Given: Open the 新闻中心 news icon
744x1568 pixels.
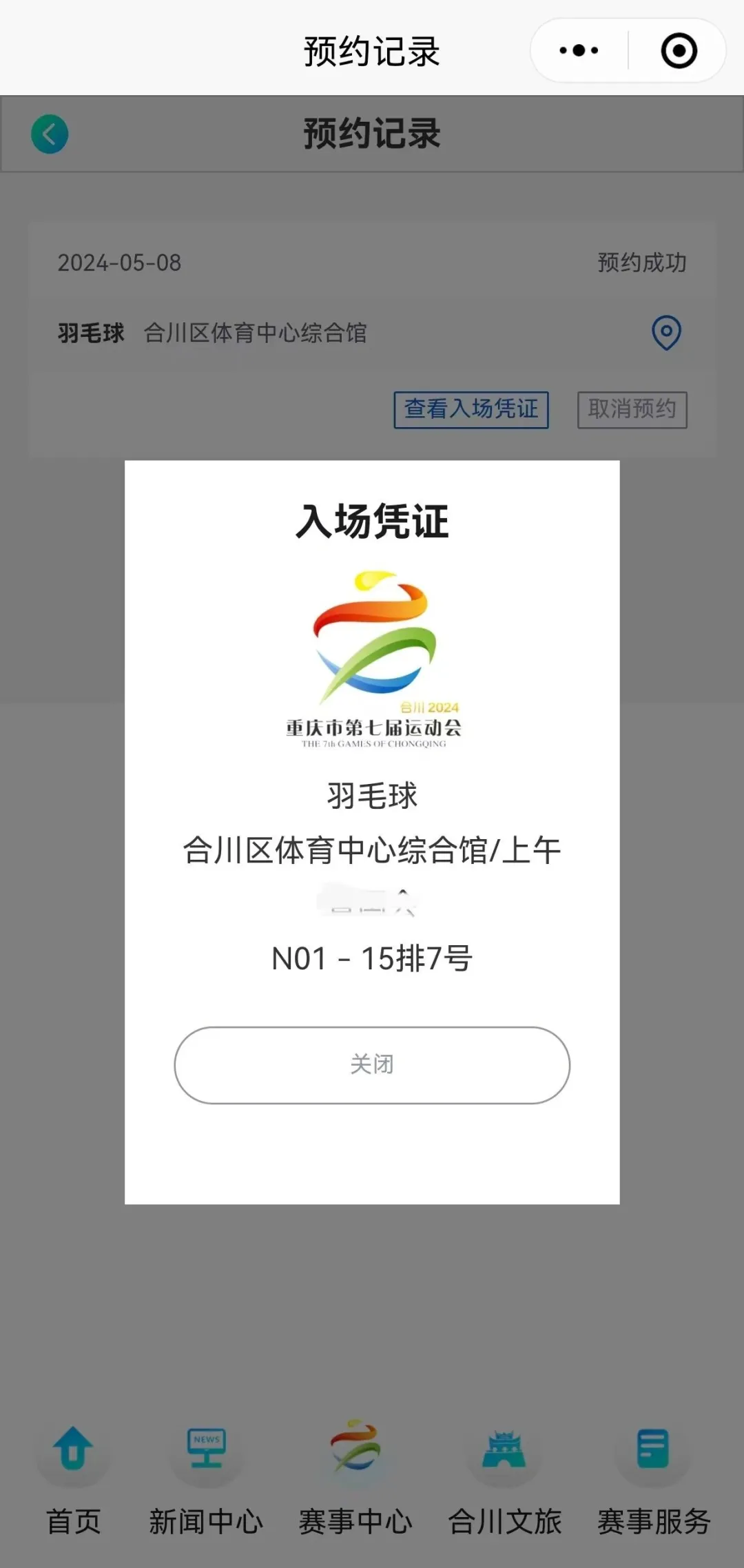Looking at the screenshot, I should coord(207,1450).
